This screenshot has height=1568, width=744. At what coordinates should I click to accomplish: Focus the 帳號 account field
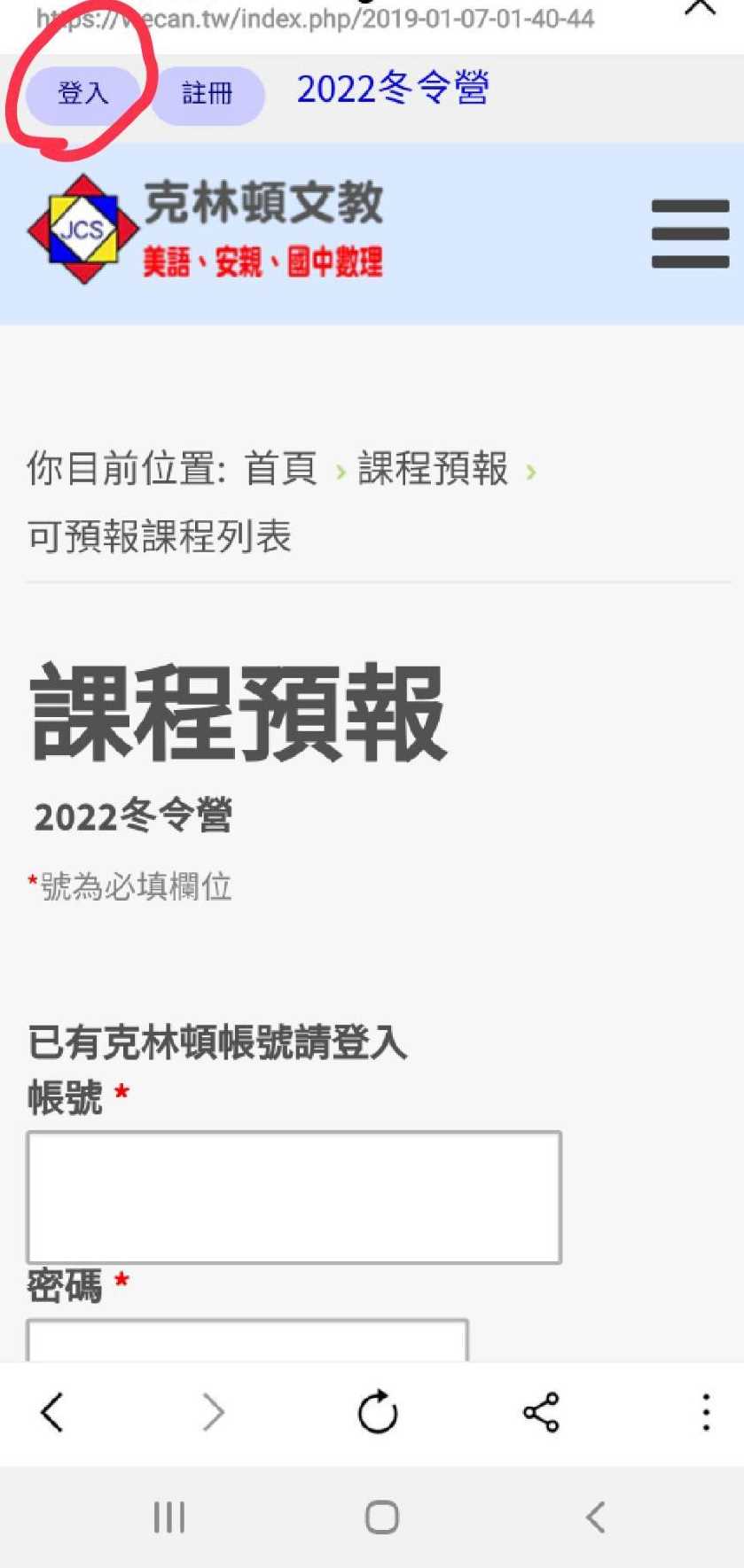(x=294, y=1197)
